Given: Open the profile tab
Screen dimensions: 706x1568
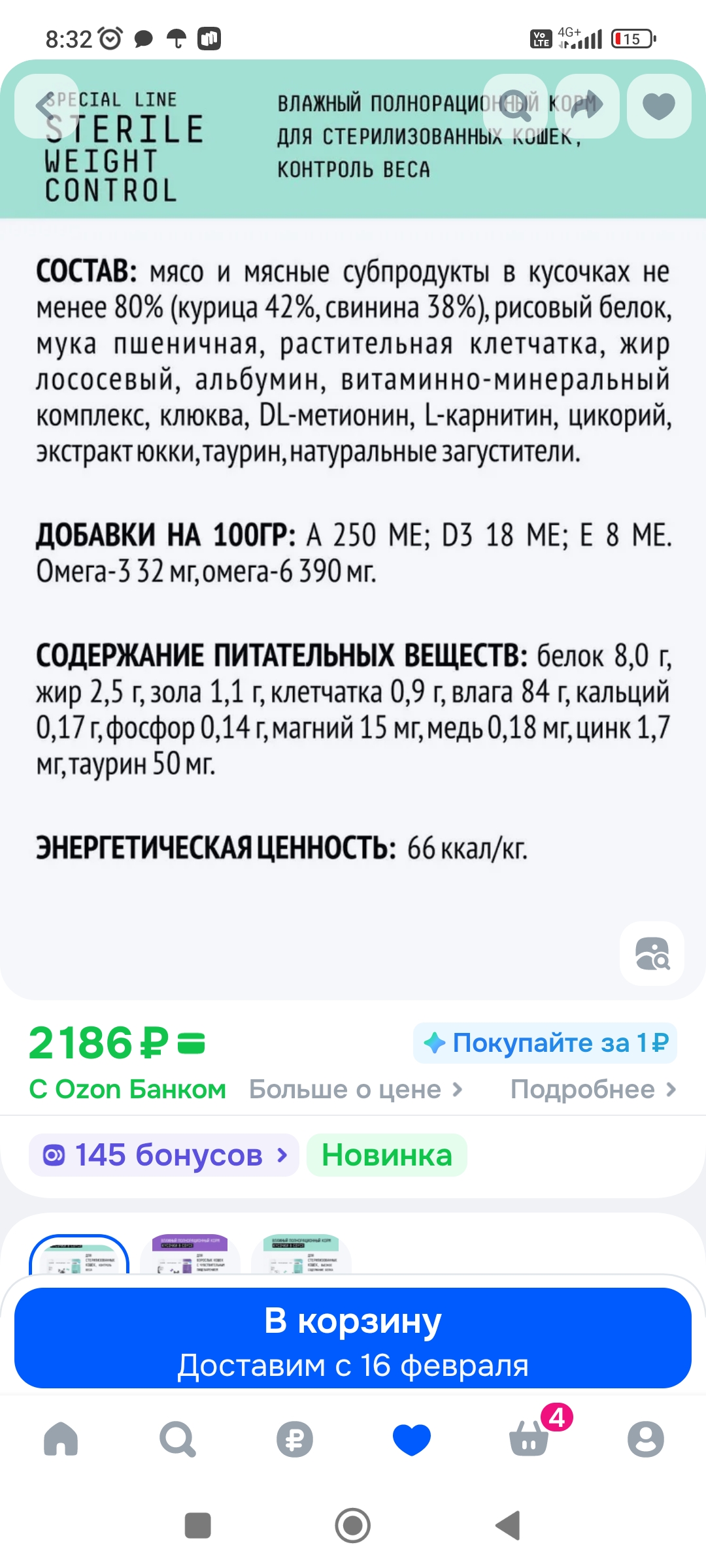Looking at the screenshot, I should [645, 1439].
